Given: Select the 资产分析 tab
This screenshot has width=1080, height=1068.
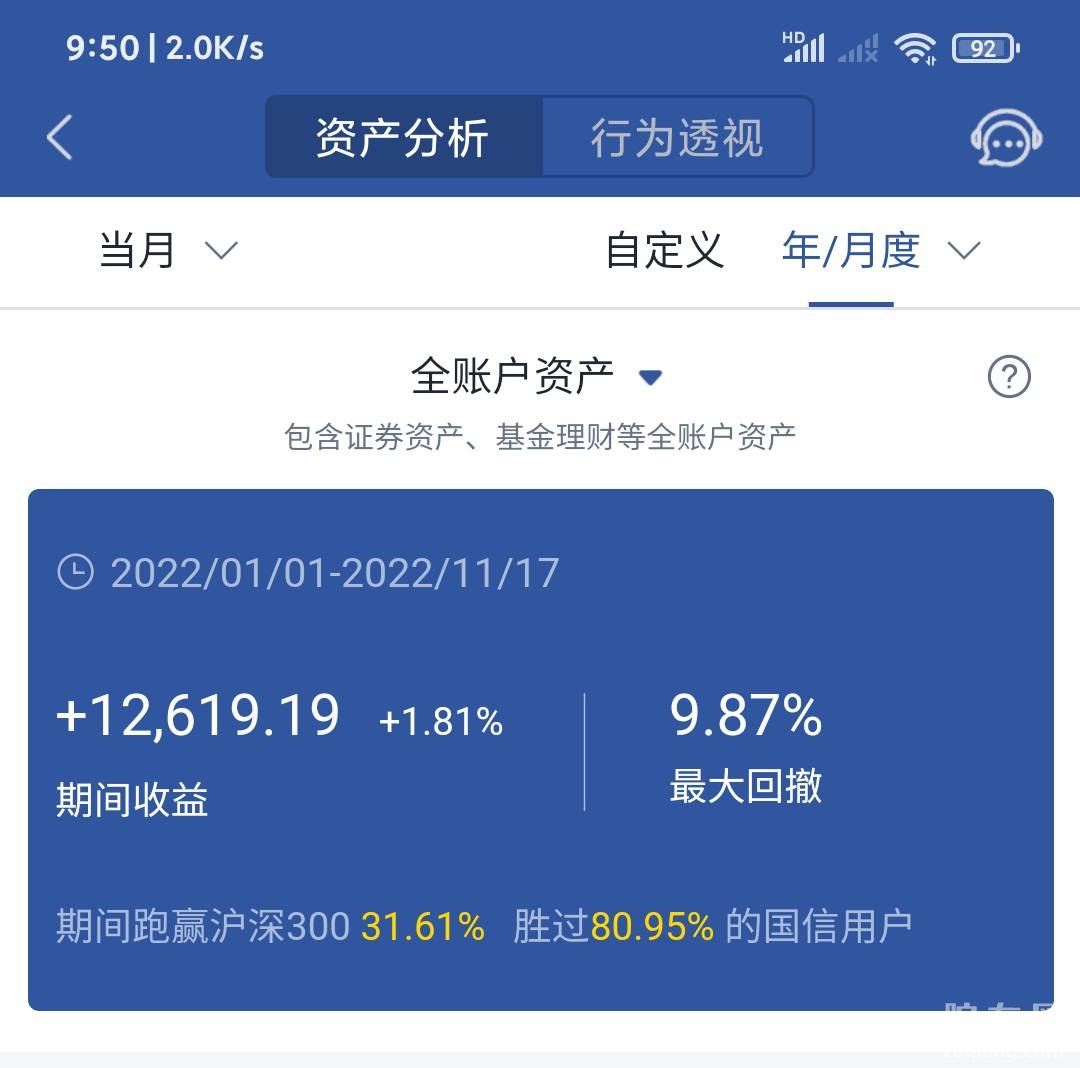Looking at the screenshot, I should tap(403, 138).
